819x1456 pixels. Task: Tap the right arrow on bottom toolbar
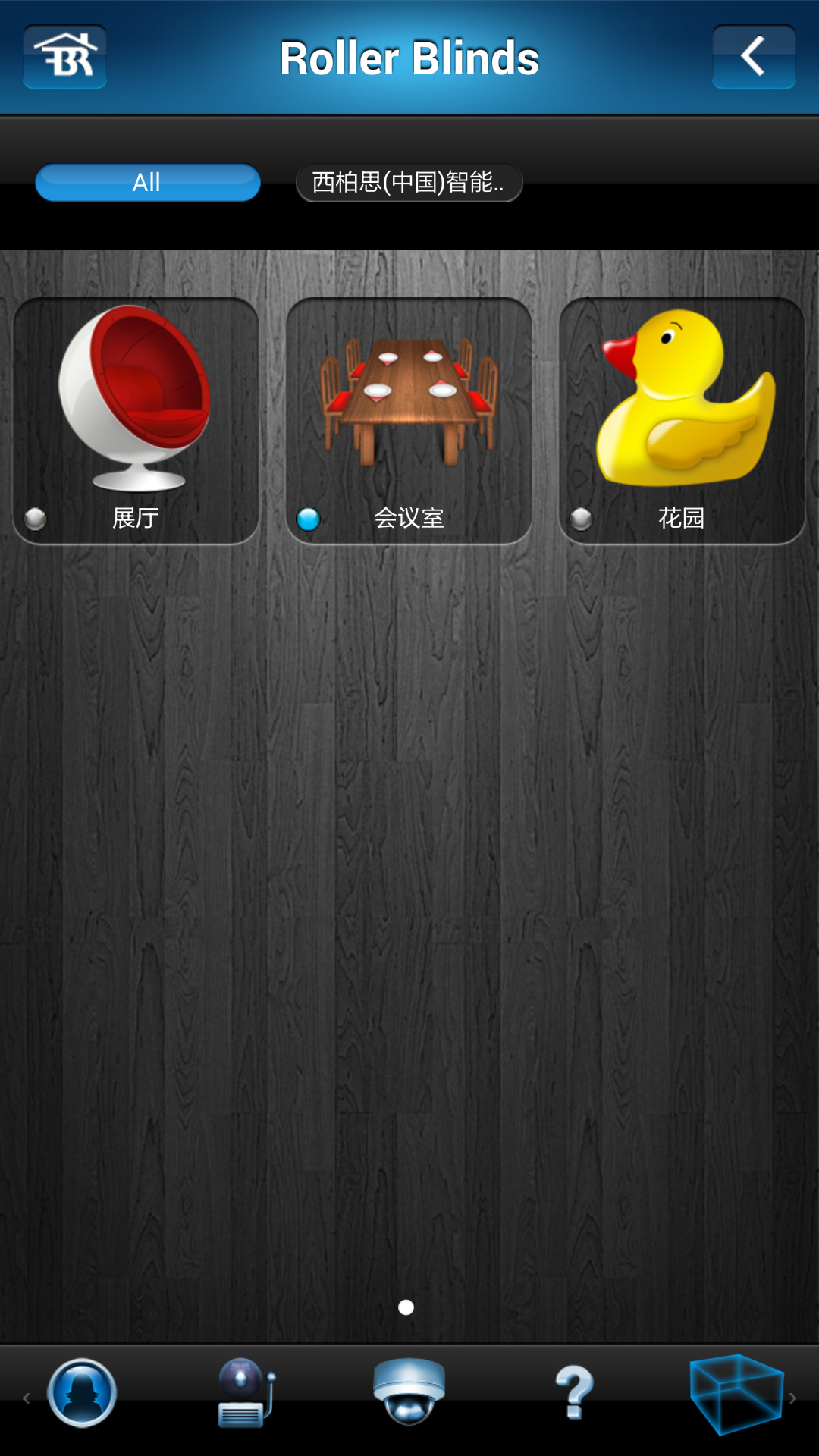(793, 1398)
